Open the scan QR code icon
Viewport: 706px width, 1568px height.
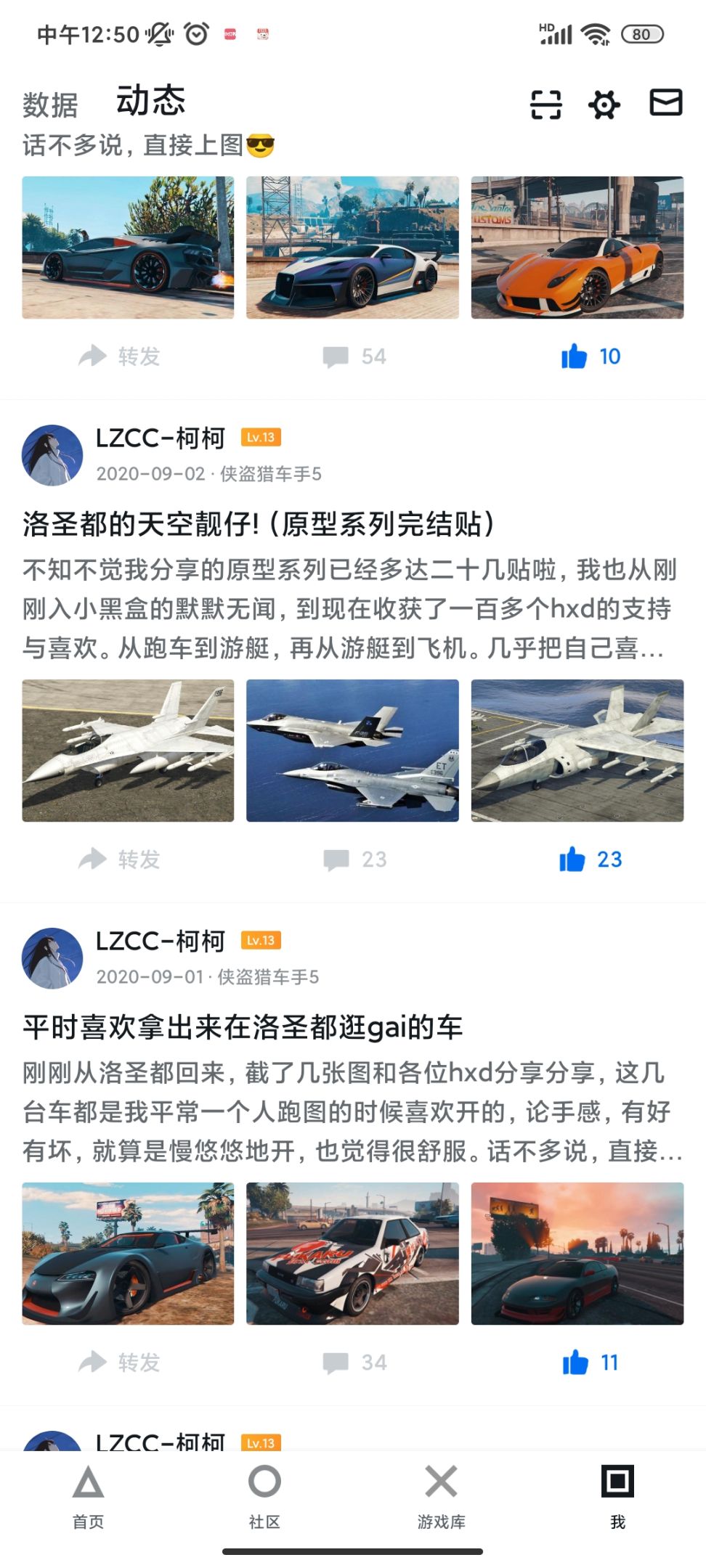[x=545, y=104]
